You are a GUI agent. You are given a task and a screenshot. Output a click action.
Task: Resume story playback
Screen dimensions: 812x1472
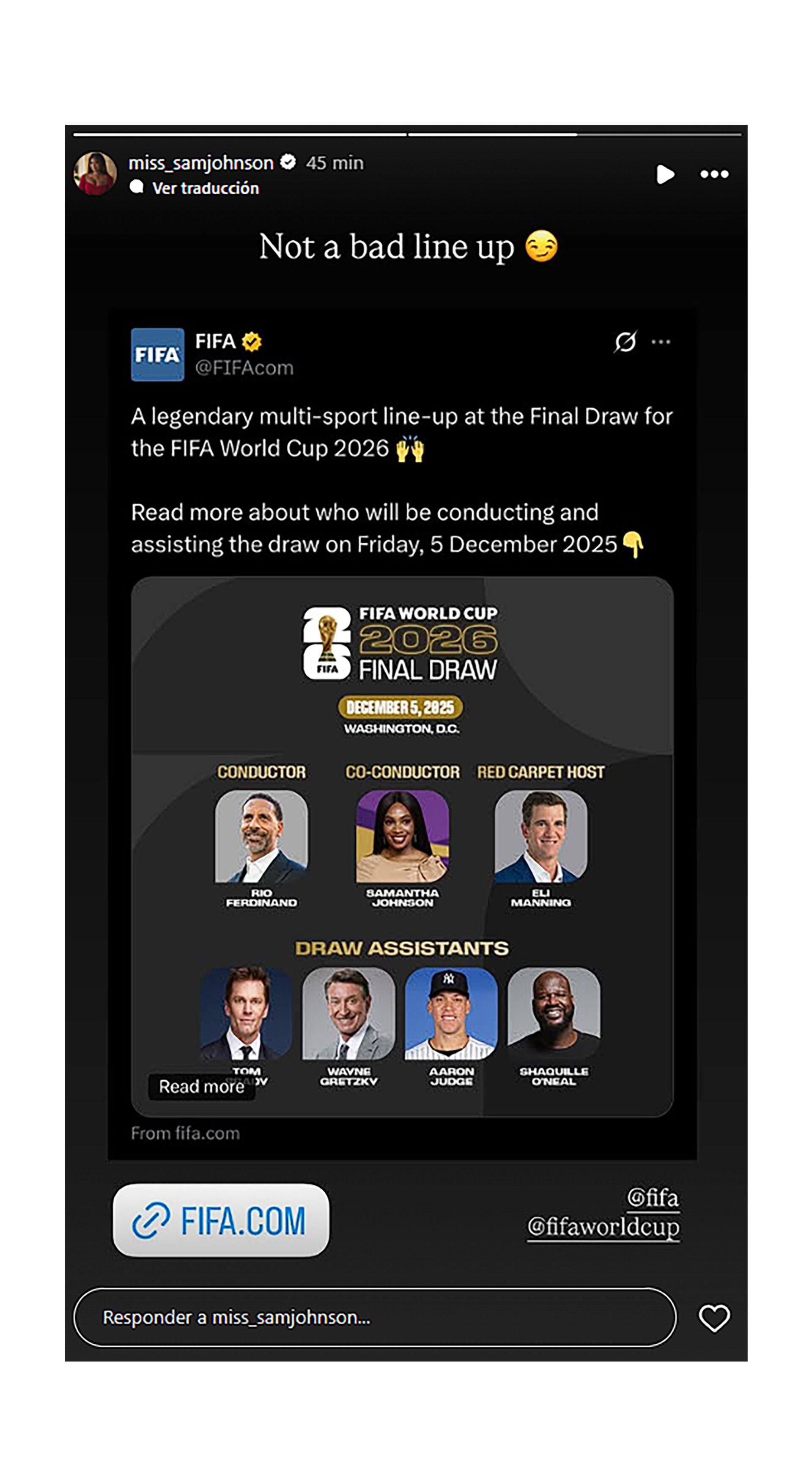[x=665, y=174]
